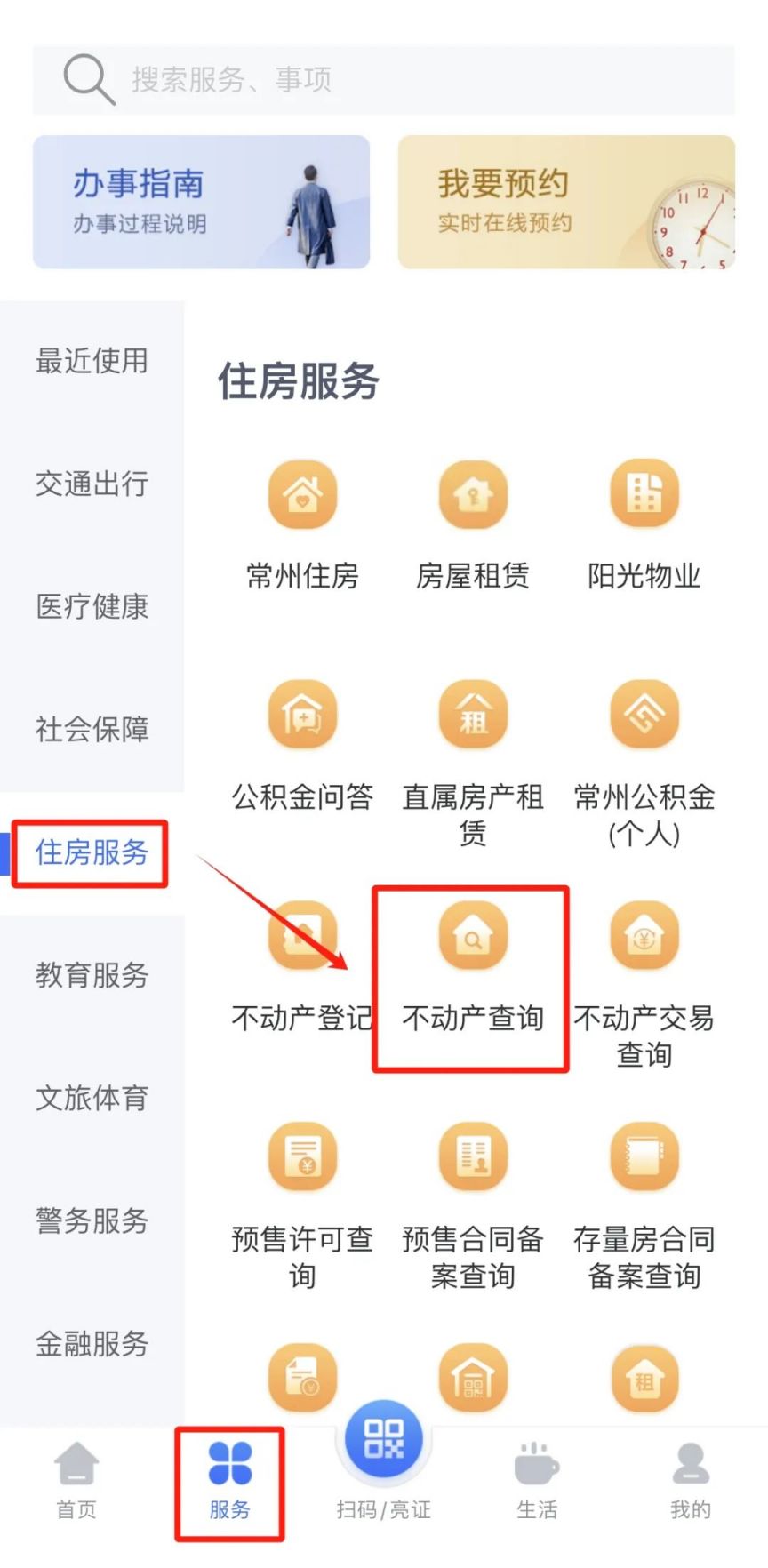This screenshot has width=768, height=1568.
Task: Switch to the 医疗健康 category
Action: 92,606
